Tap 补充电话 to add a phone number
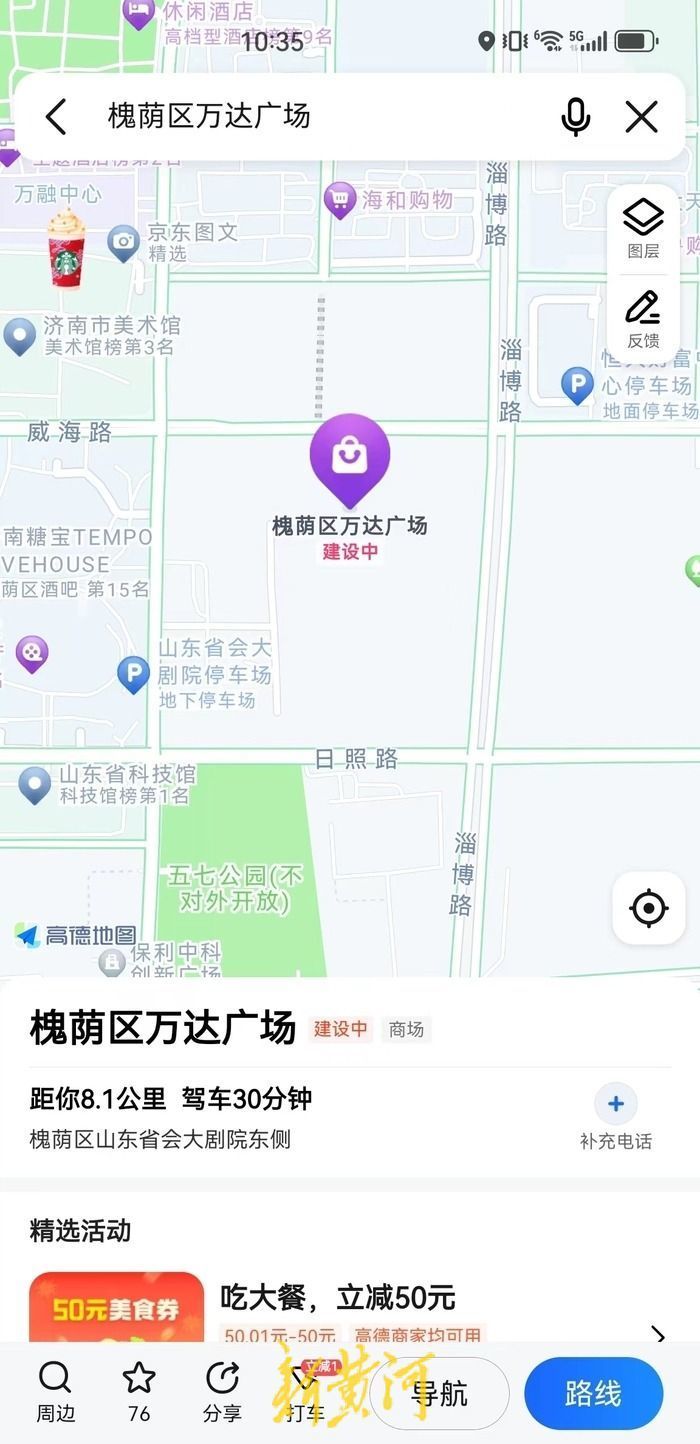This screenshot has width=700, height=1444. [615, 1116]
